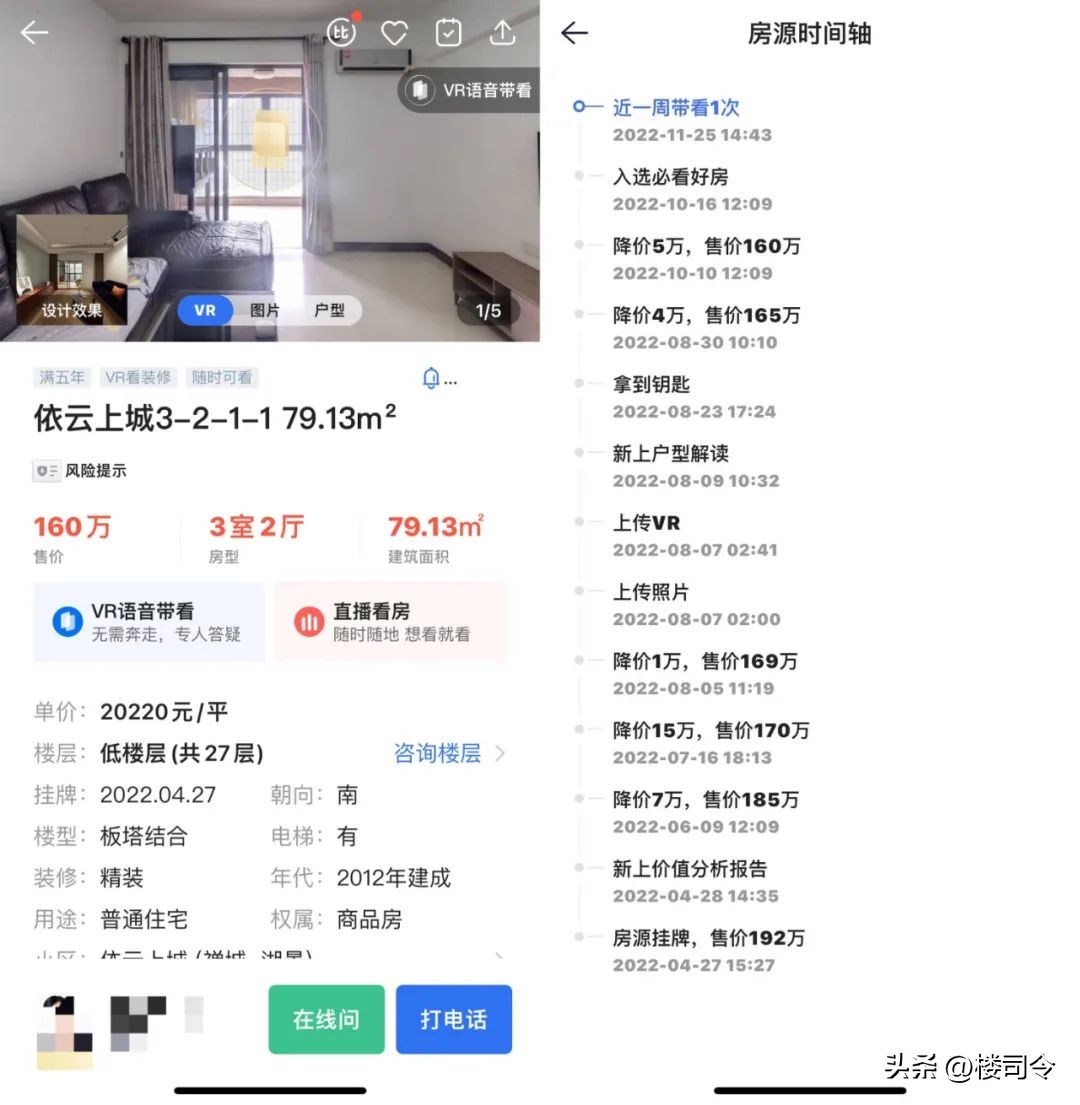Switch to the 户型 floor plan tab
The image size is (1080, 1105).
330,310
